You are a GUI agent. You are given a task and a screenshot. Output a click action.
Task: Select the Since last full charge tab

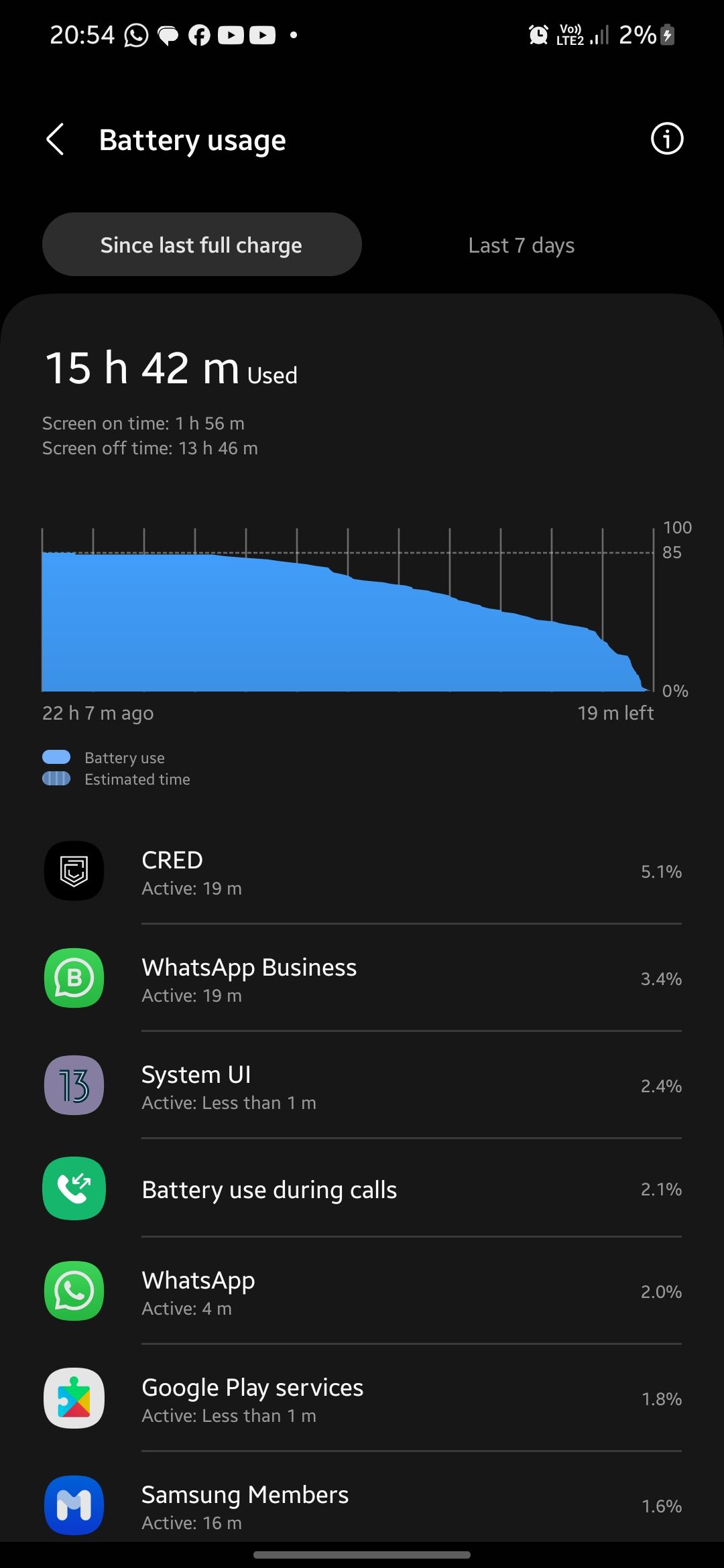click(202, 245)
